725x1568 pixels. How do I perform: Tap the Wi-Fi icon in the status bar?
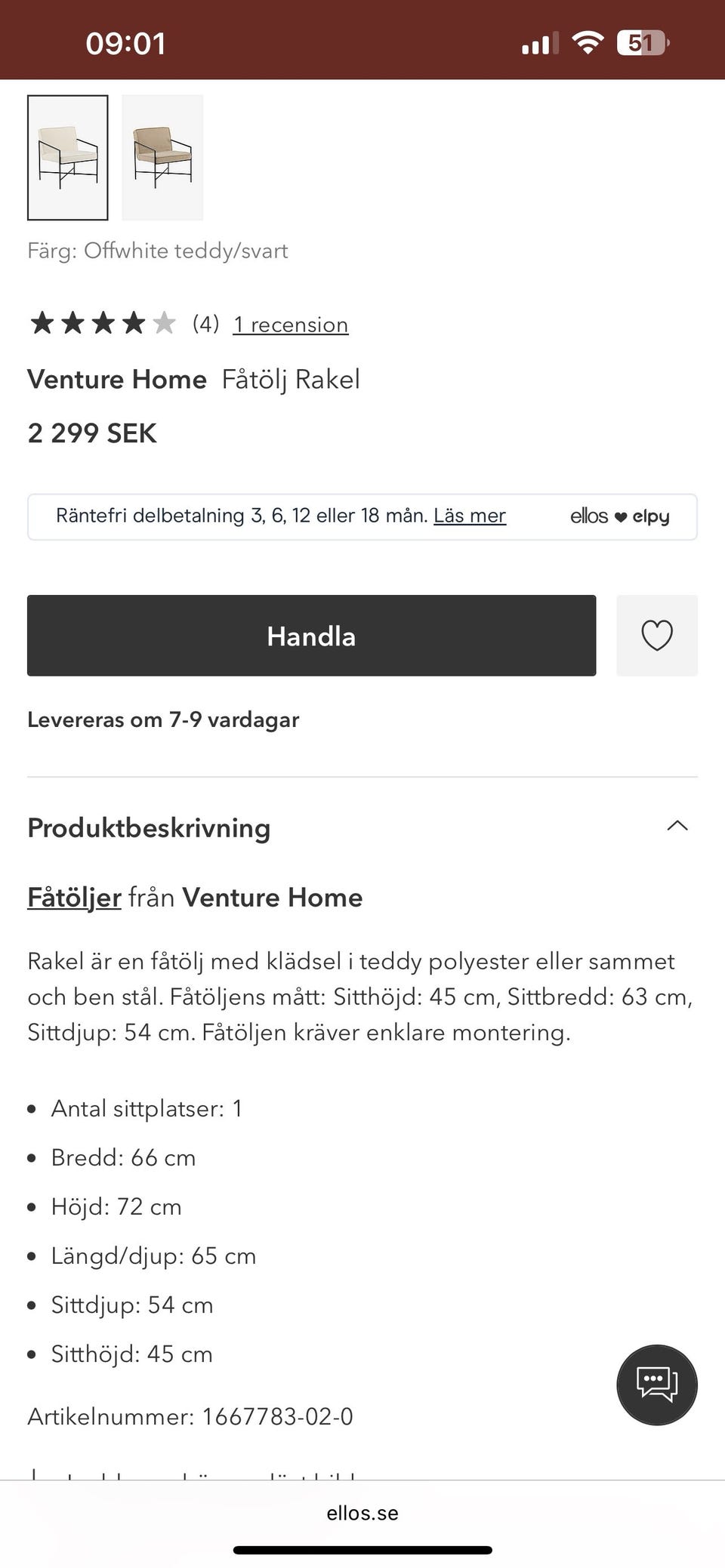point(588,43)
